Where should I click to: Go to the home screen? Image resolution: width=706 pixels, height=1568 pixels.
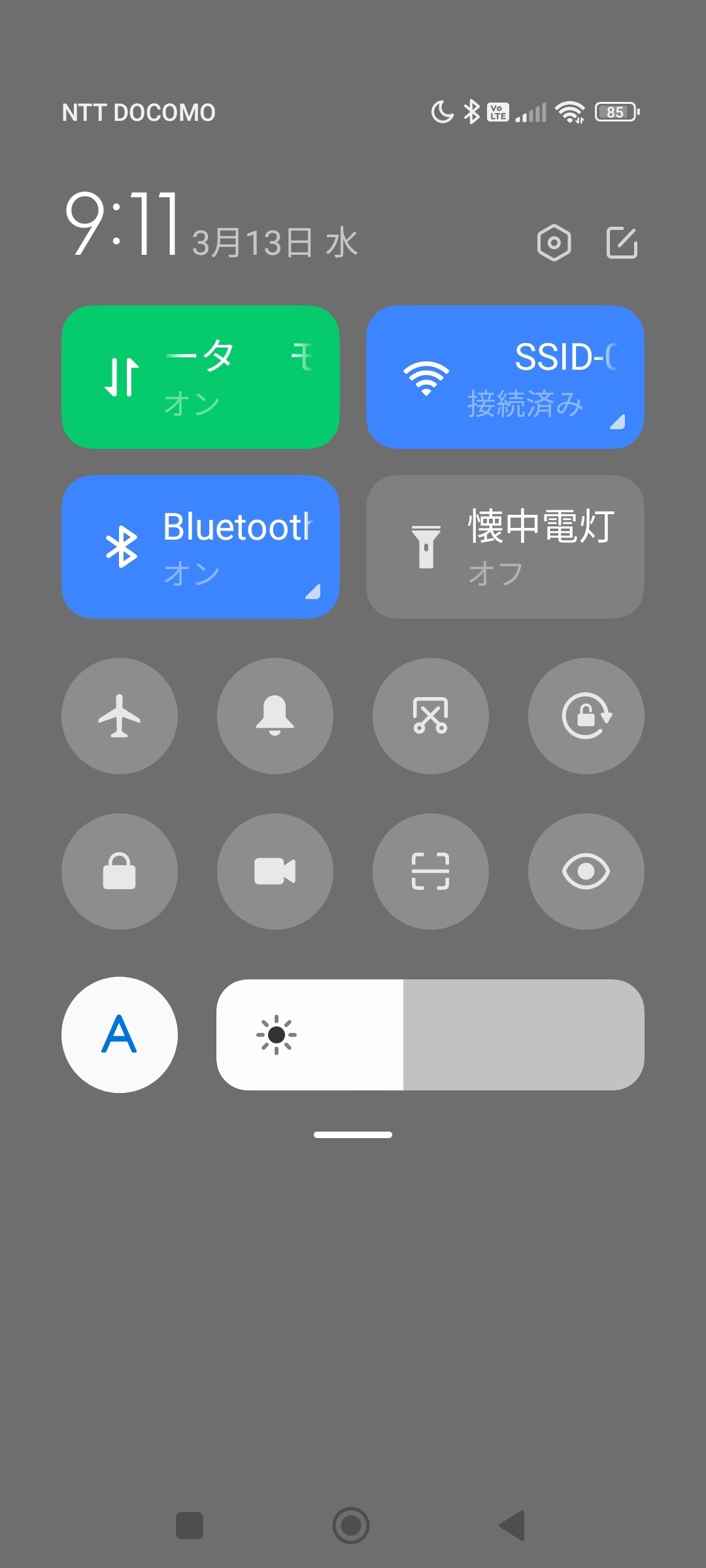pyautogui.click(x=351, y=1526)
